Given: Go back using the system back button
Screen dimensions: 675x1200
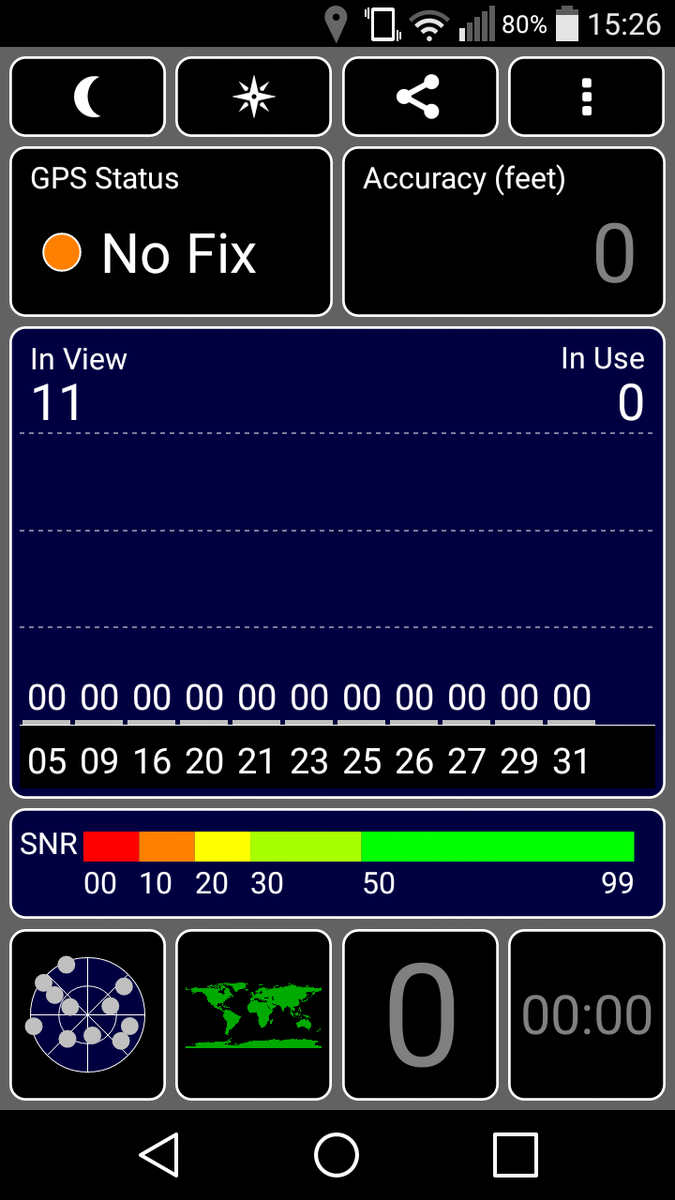Looking at the screenshot, I should (x=160, y=1155).
